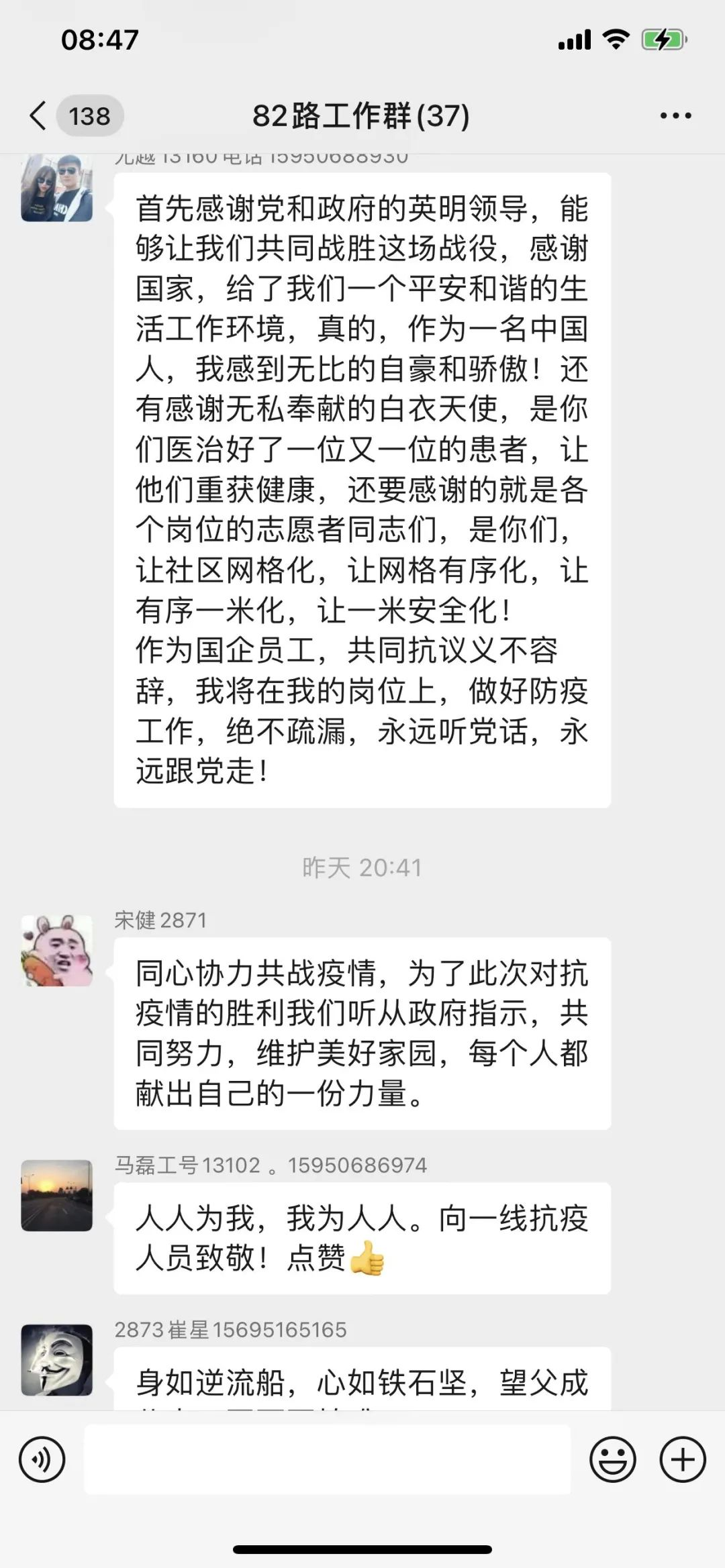View 宋健 2871's profile avatar

pyautogui.click(x=57, y=950)
